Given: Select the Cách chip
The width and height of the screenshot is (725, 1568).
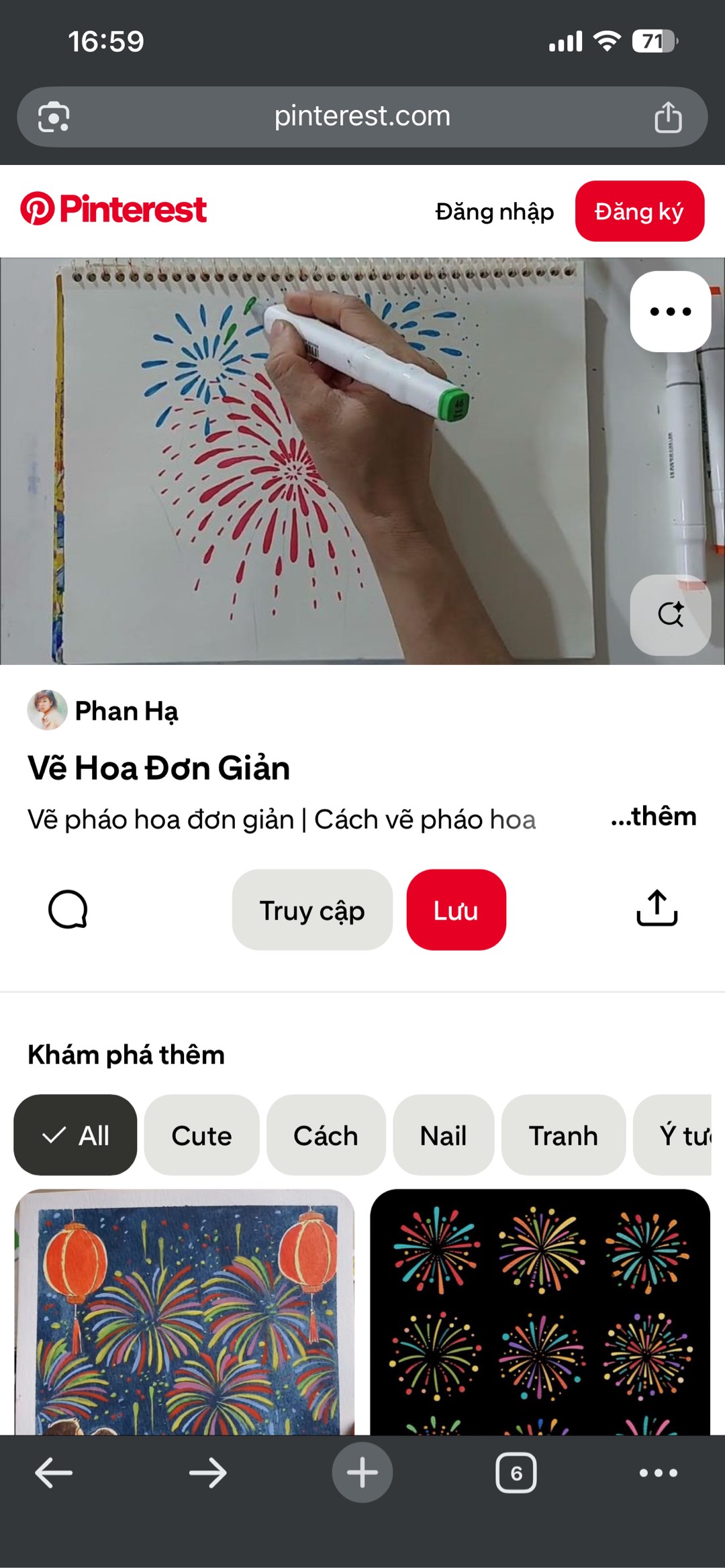Looking at the screenshot, I should 326,1135.
